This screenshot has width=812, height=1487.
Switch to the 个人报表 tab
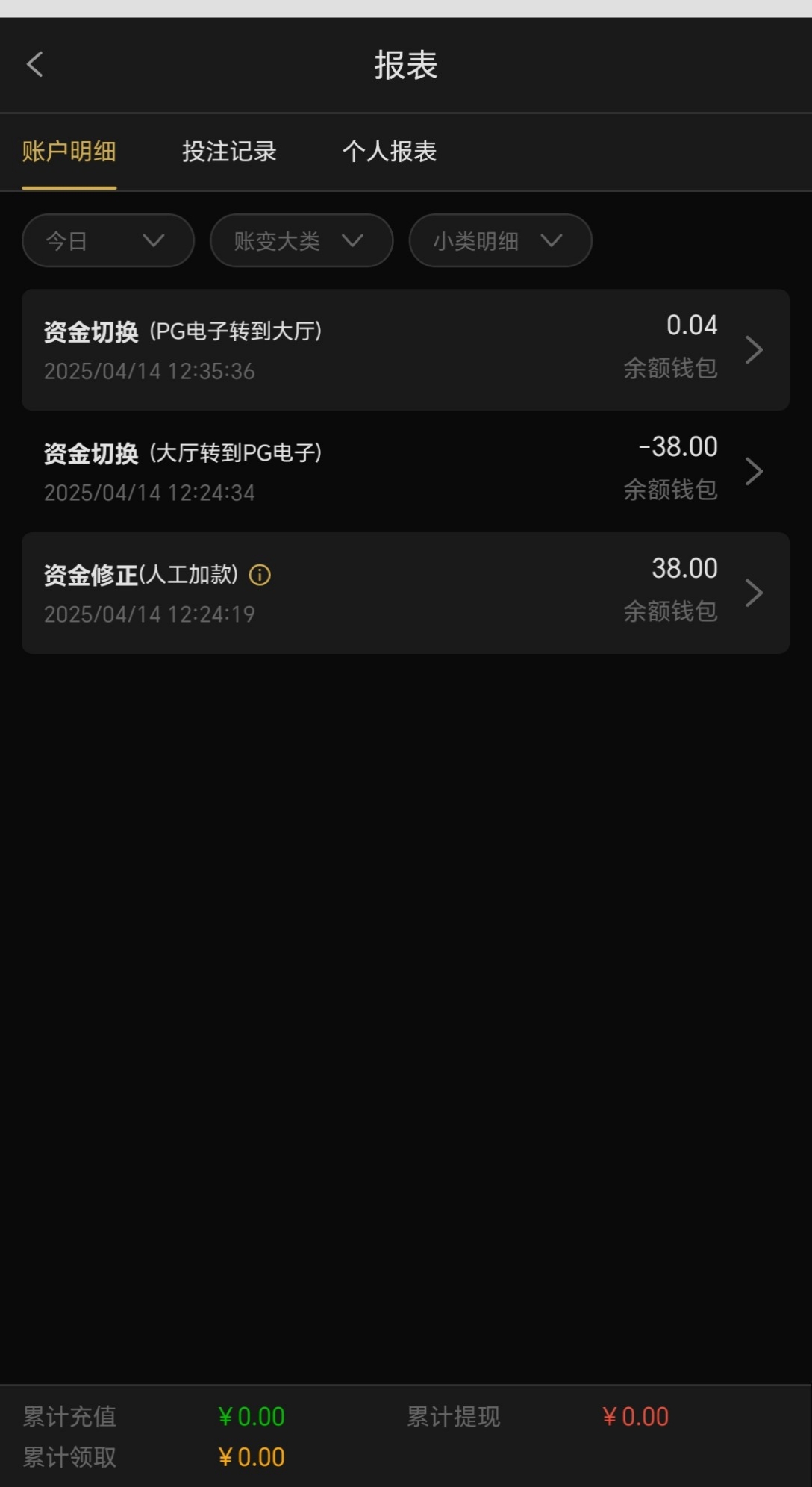390,152
